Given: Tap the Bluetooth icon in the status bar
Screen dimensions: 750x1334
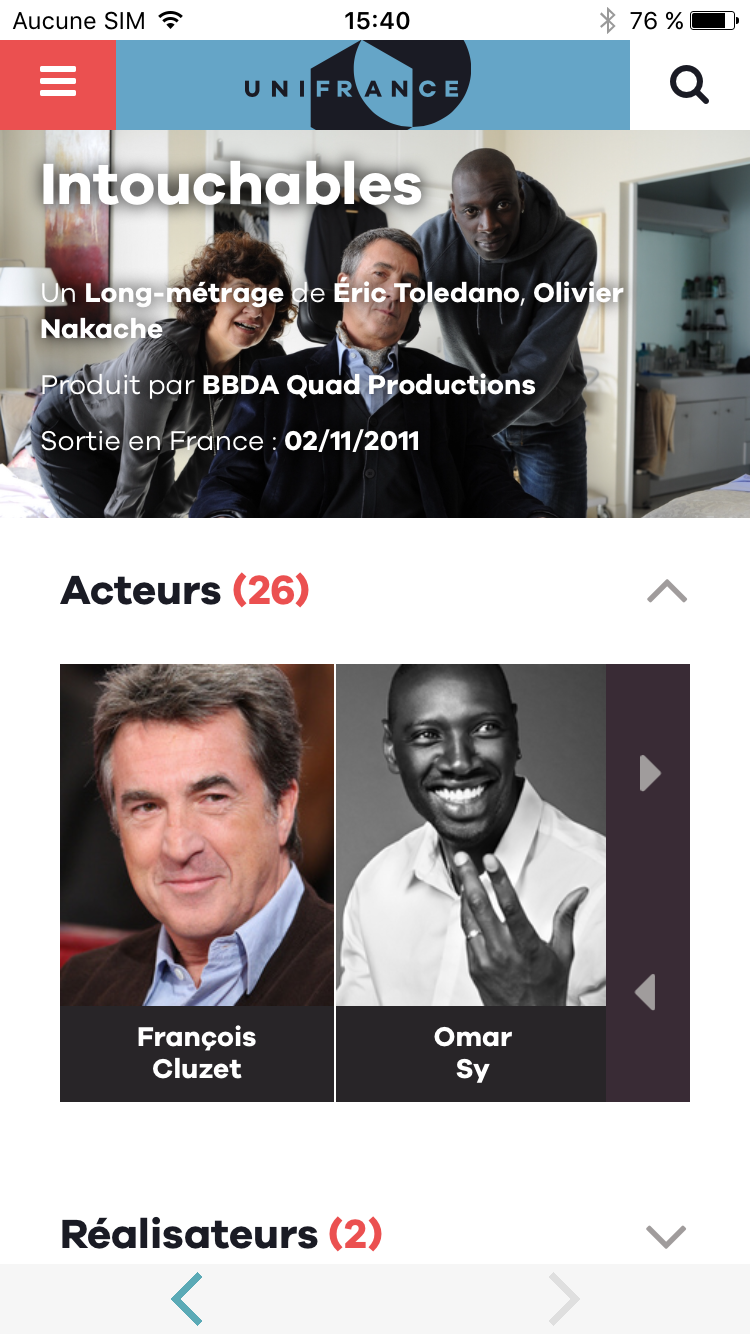Looking at the screenshot, I should tap(609, 20).
